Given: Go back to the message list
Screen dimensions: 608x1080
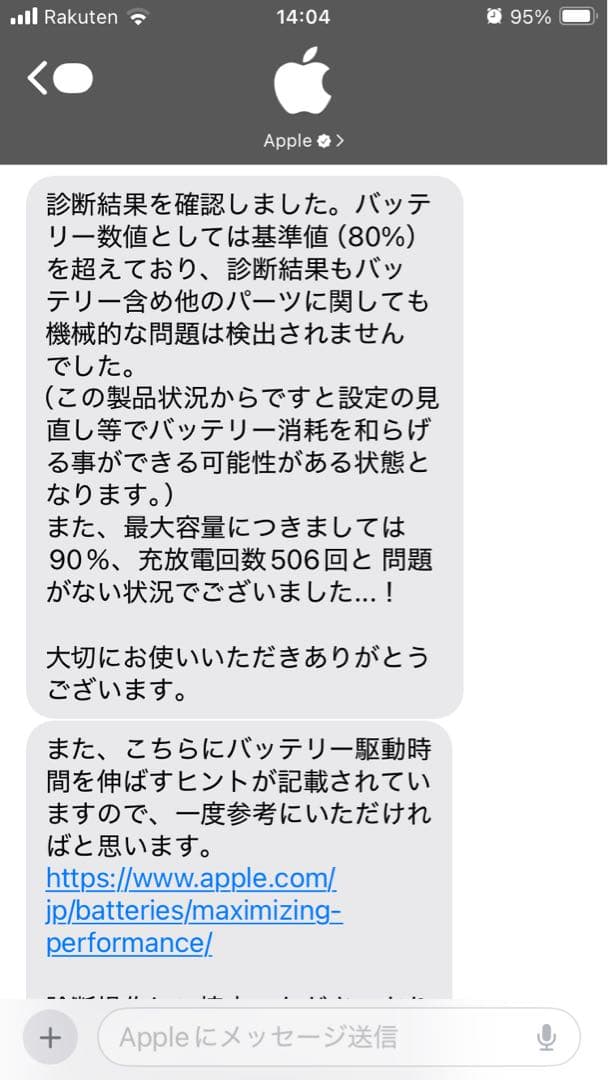Looking at the screenshot, I should tap(40, 78).
